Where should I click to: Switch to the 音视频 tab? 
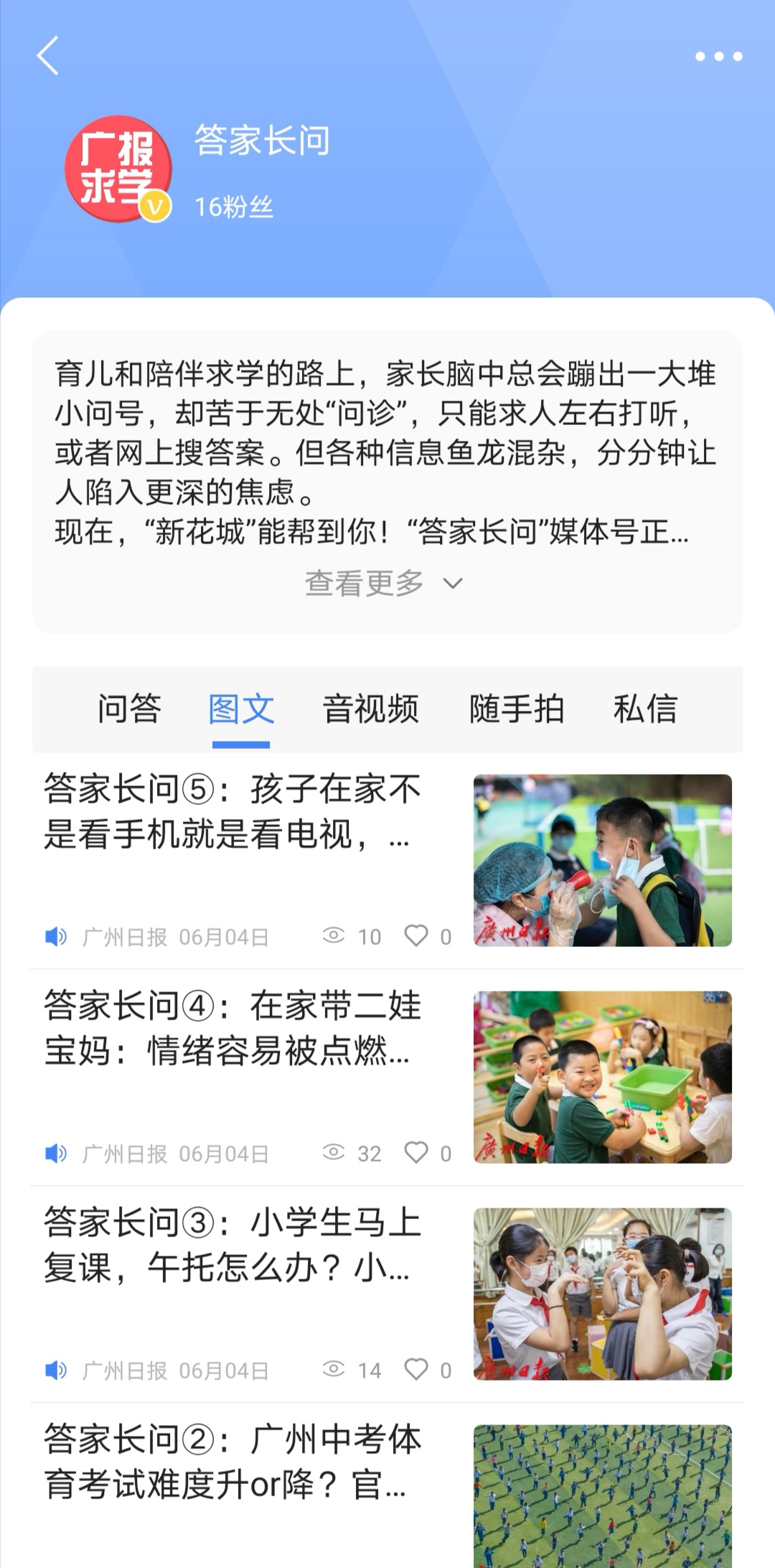pos(370,709)
